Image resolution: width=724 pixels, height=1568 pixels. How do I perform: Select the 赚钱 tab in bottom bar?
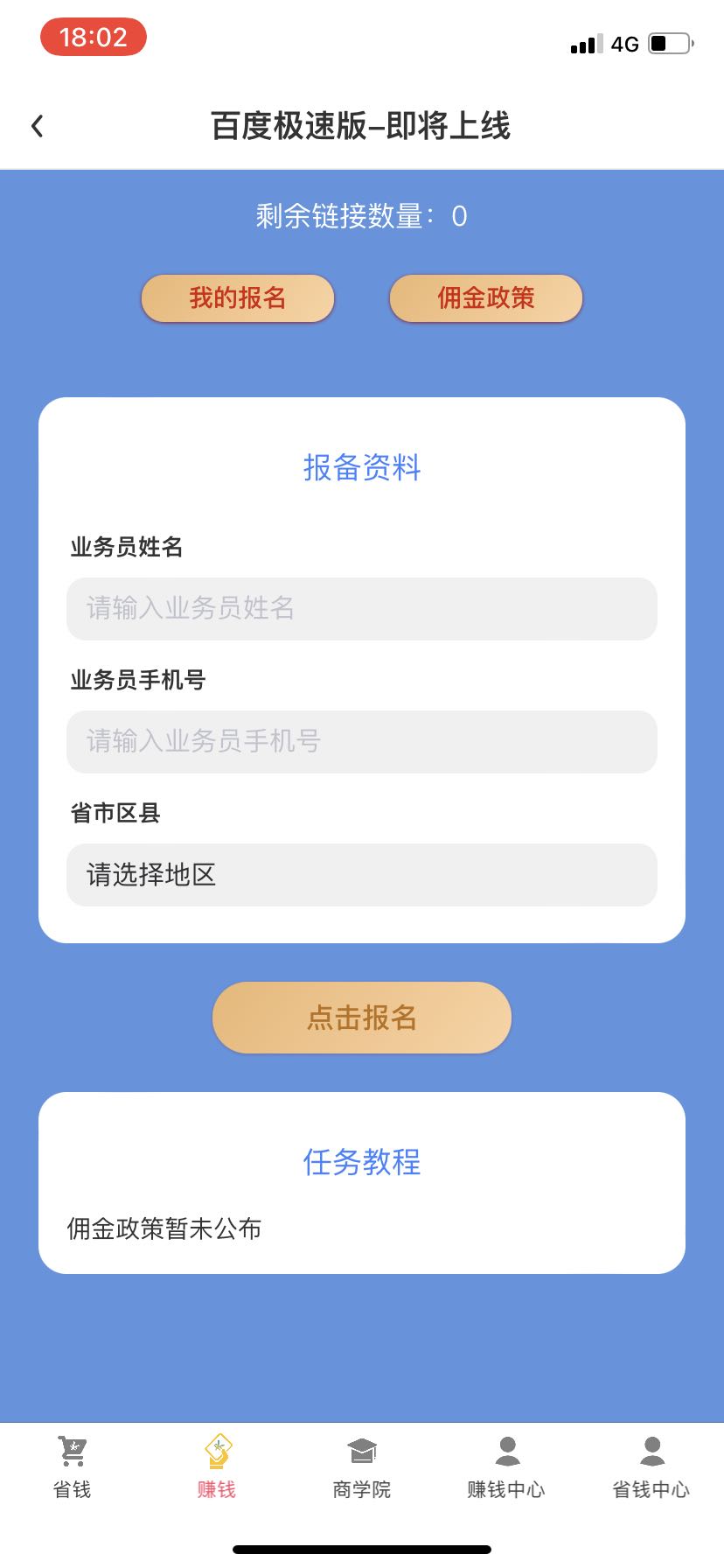[x=217, y=1467]
